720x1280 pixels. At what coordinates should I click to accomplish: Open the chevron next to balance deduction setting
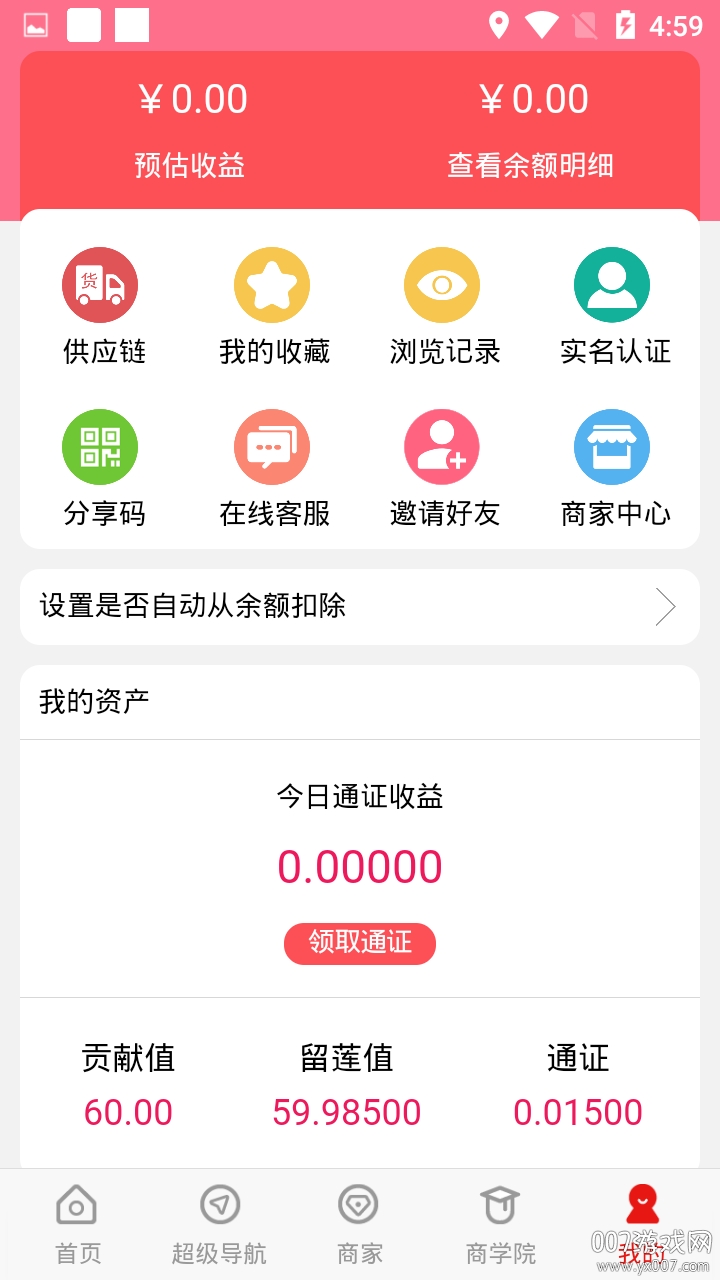coord(665,607)
